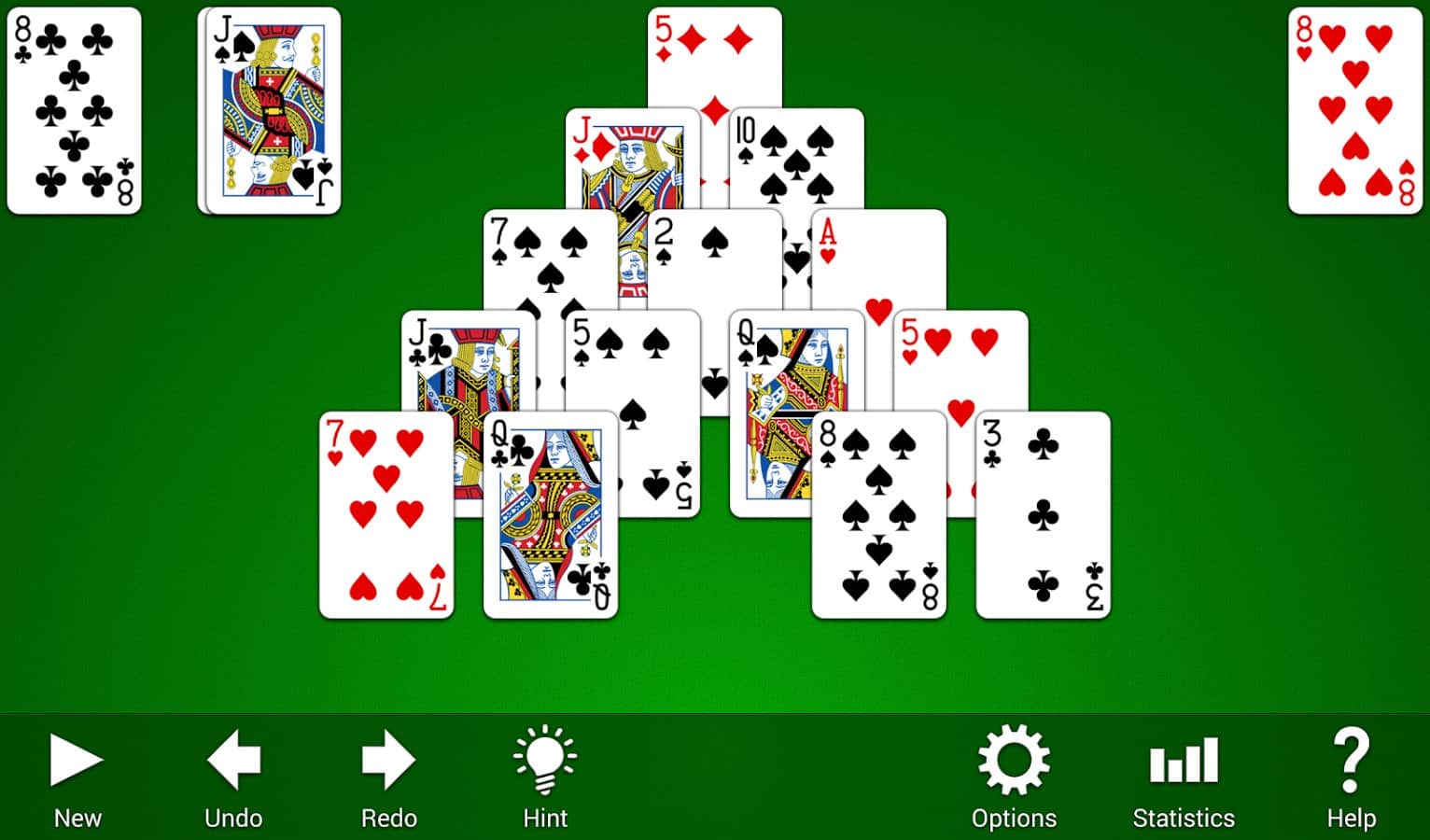The height and width of the screenshot is (840, 1430).
Task: Open the Options settings
Action: click(x=1014, y=779)
